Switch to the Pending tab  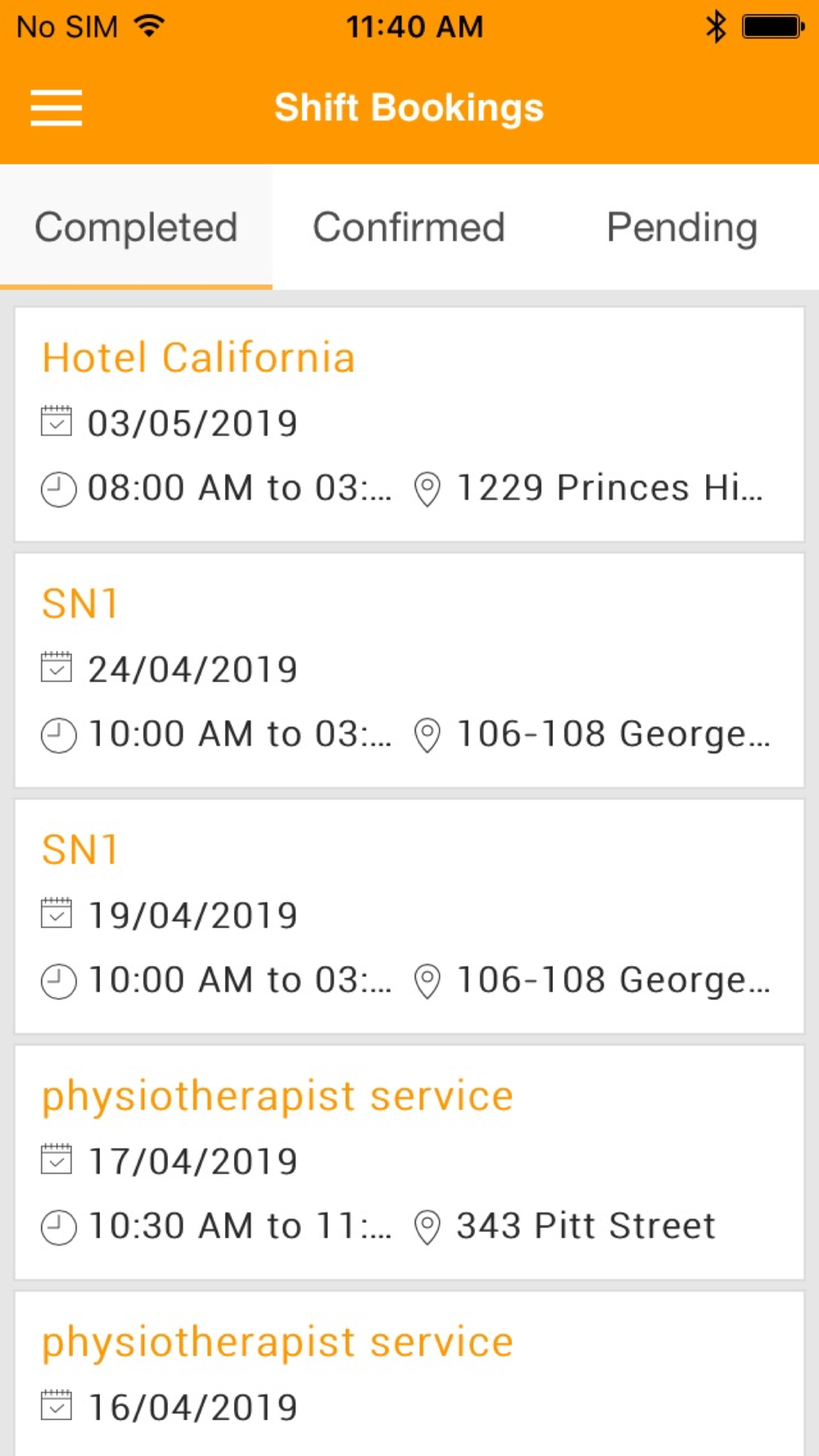[682, 227]
